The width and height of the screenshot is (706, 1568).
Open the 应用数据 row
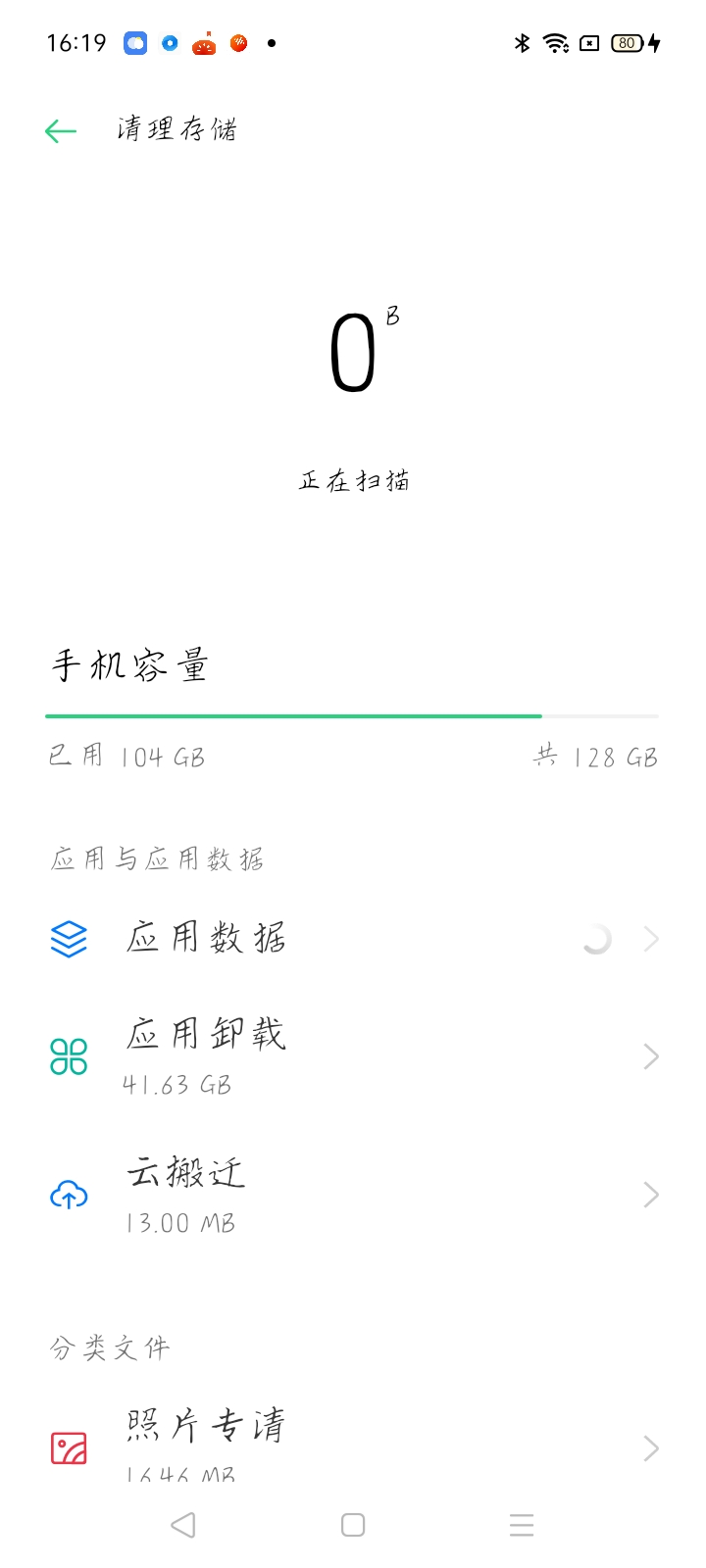353,939
